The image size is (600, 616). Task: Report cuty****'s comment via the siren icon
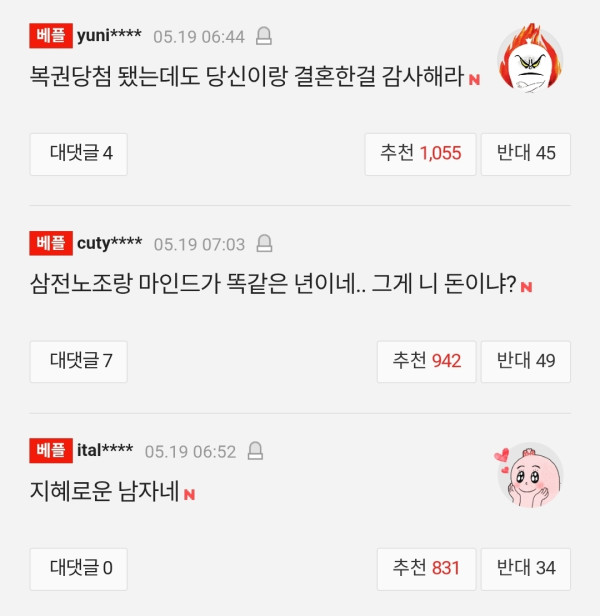tap(264, 244)
